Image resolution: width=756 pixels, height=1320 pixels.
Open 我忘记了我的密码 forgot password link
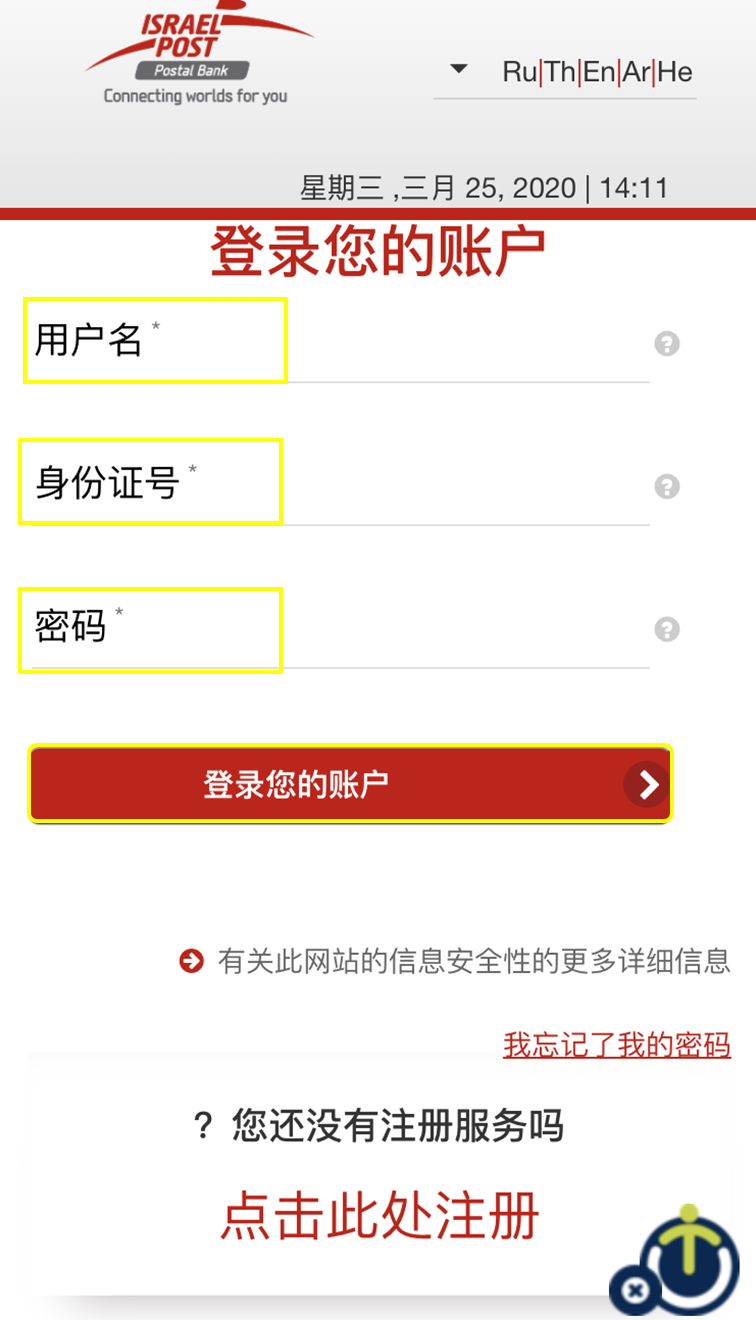click(616, 1046)
